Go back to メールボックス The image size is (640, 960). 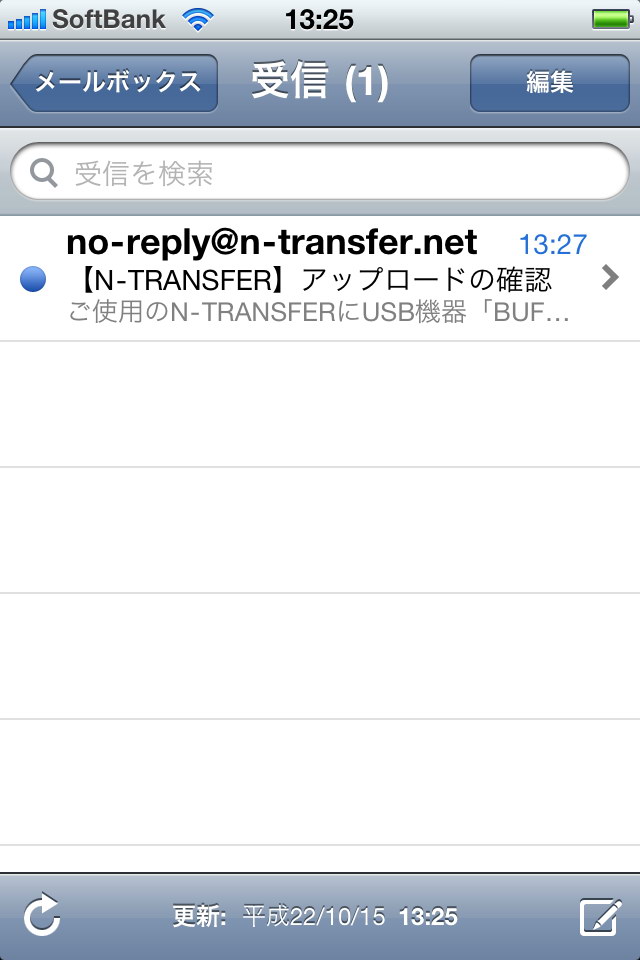(115, 82)
